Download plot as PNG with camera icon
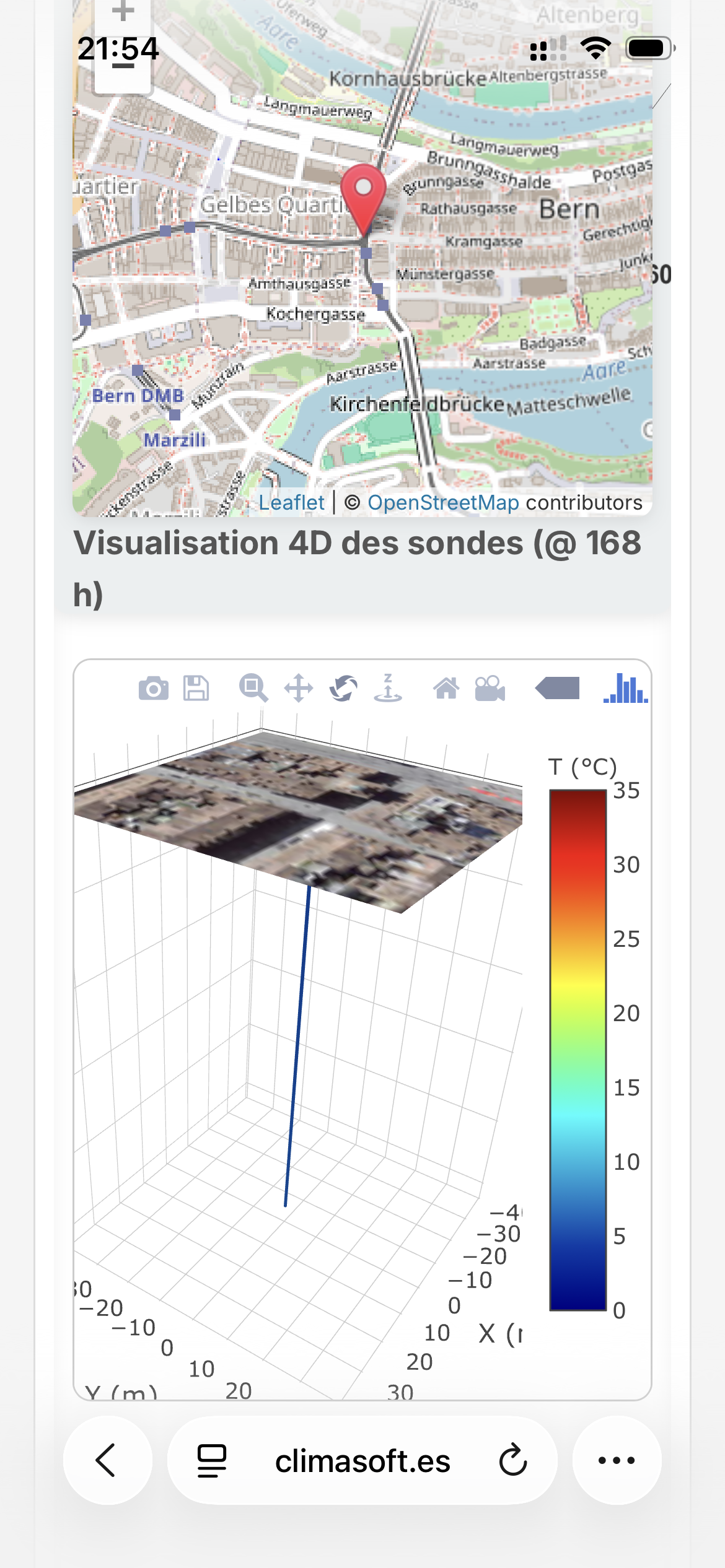This screenshot has width=725, height=1568. pos(153,689)
